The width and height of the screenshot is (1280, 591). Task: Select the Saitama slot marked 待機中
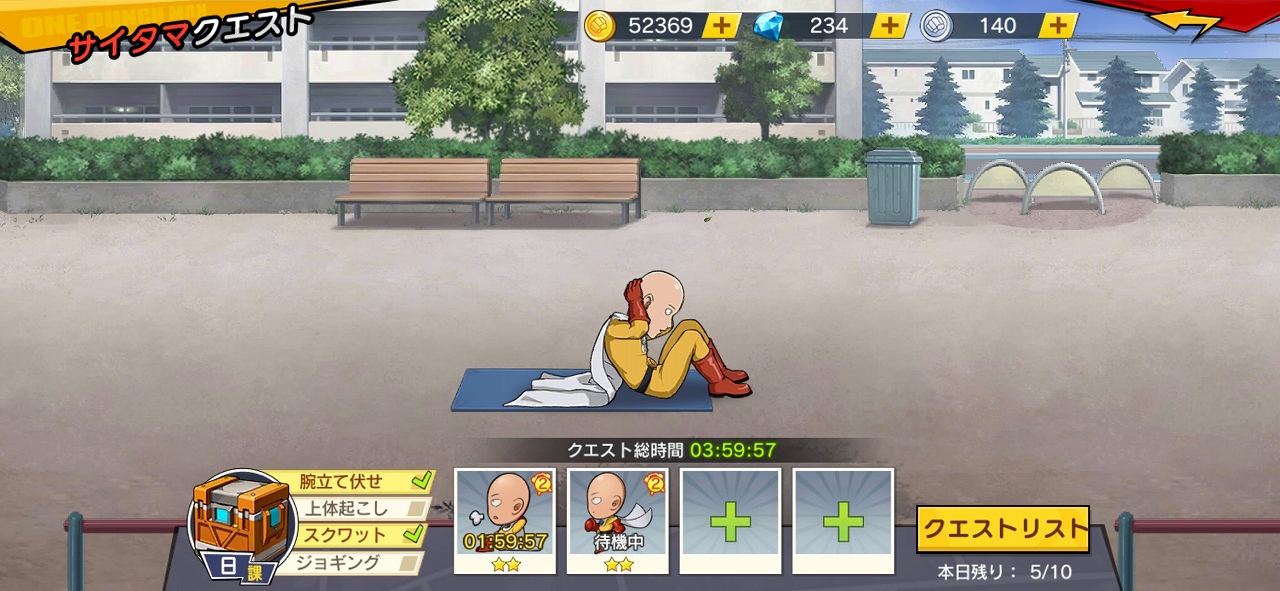(x=617, y=520)
